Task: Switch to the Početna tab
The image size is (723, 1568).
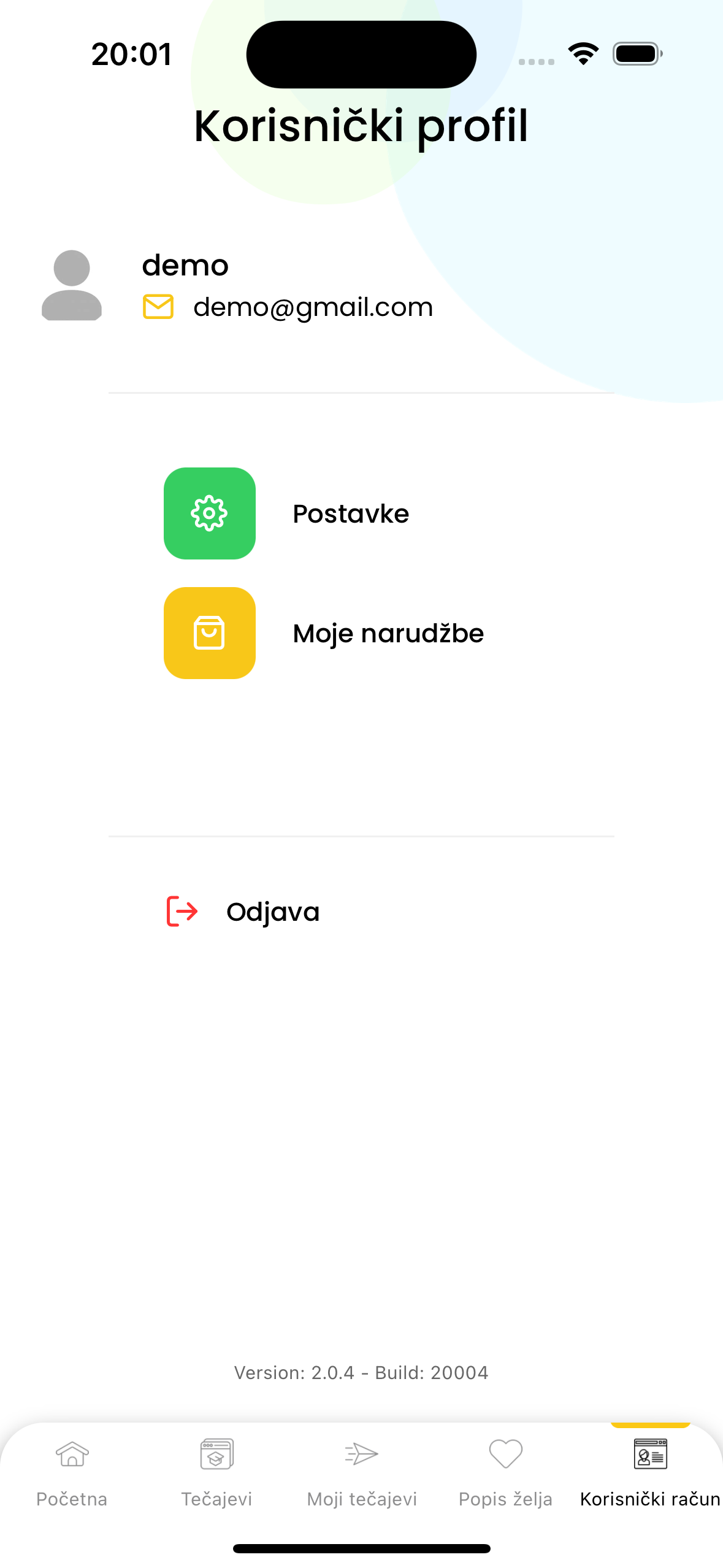Action: [x=72, y=1473]
